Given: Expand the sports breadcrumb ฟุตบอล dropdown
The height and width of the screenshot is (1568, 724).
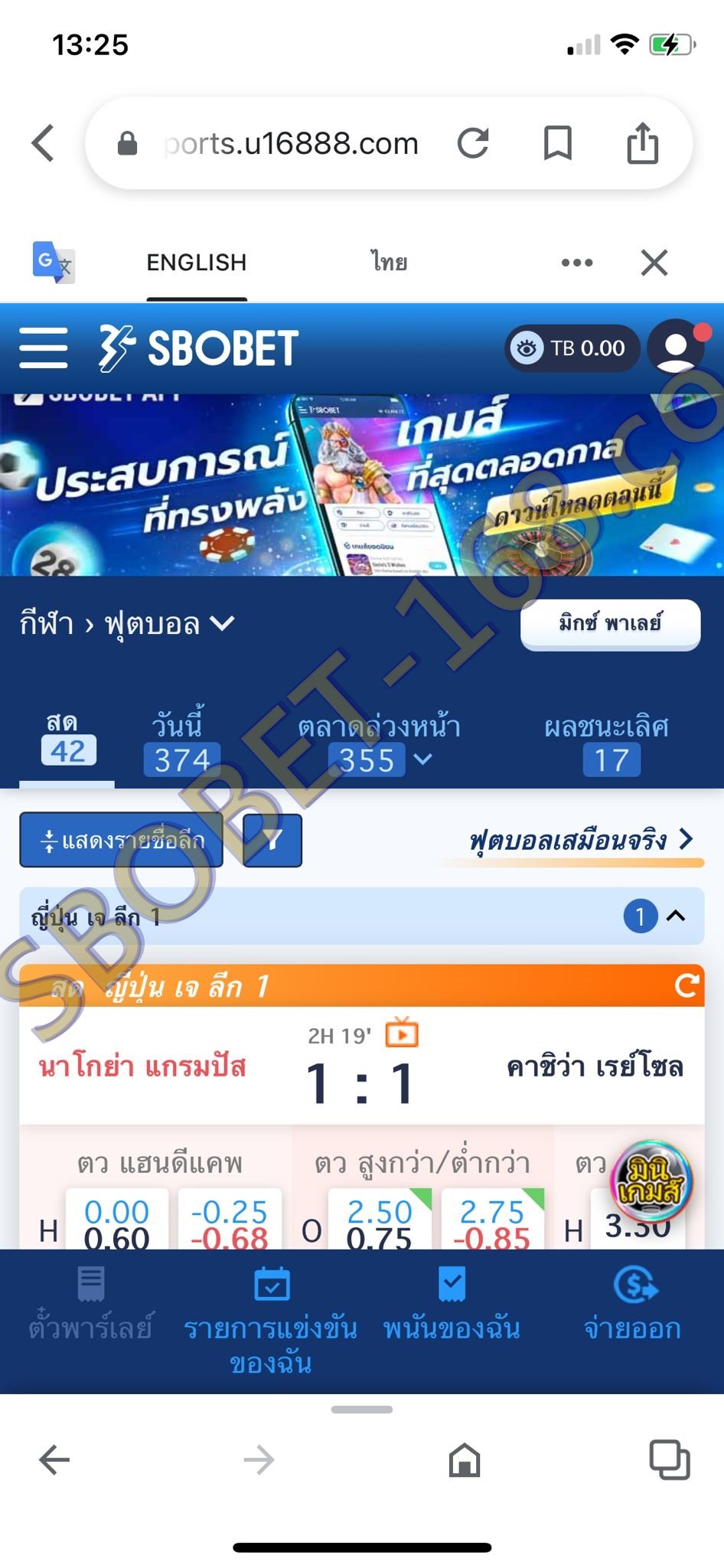Looking at the screenshot, I should pyautogui.click(x=222, y=626).
